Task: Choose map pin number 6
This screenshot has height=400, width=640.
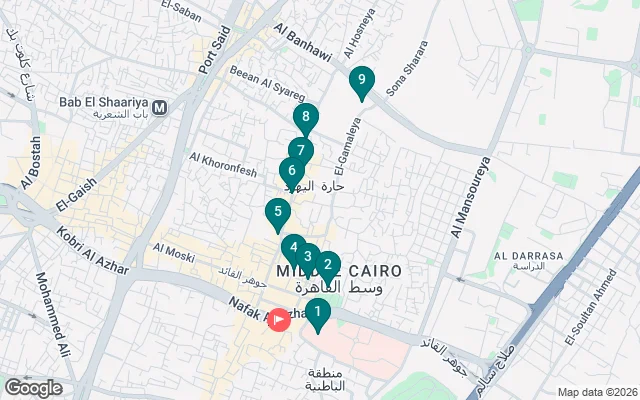Action: click(290, 171)
